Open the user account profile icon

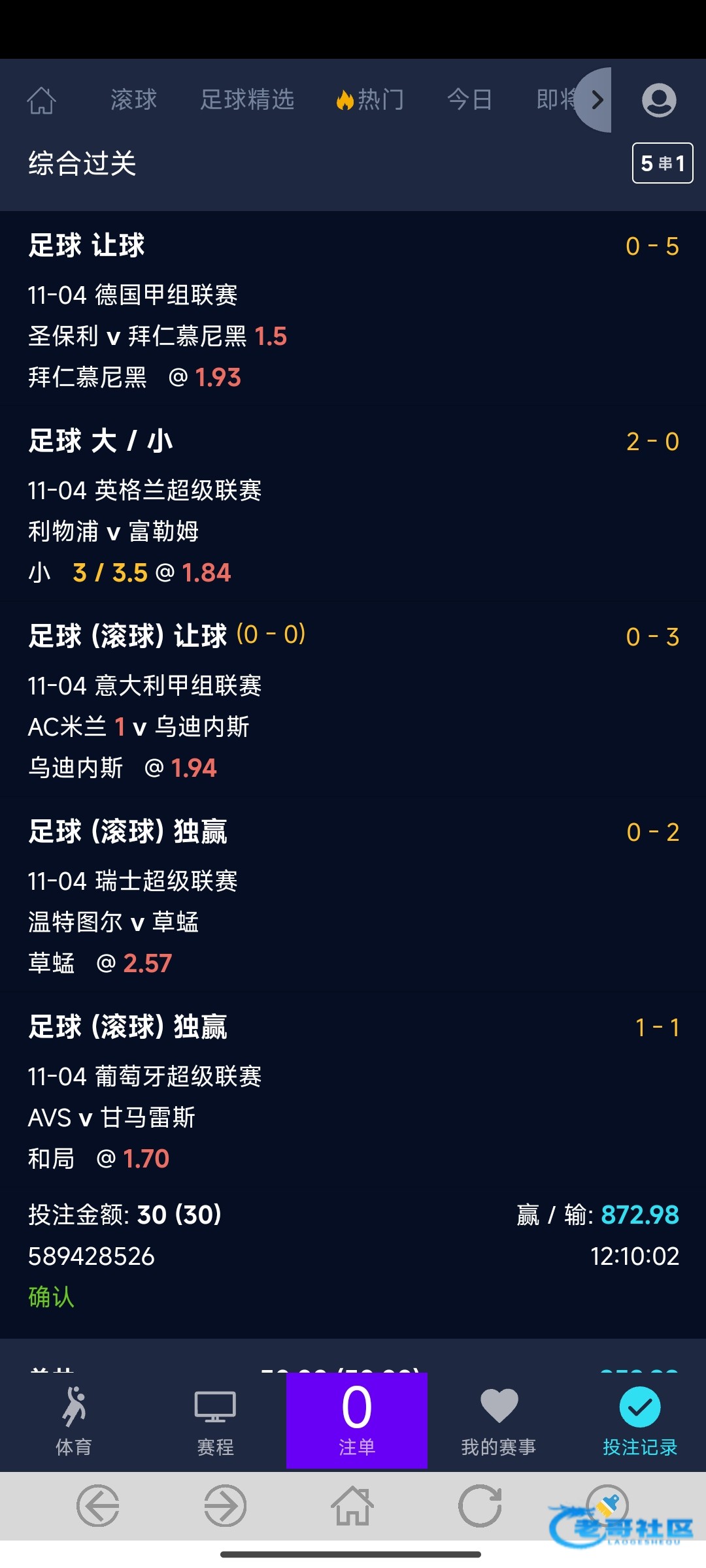tap(658, 100)
